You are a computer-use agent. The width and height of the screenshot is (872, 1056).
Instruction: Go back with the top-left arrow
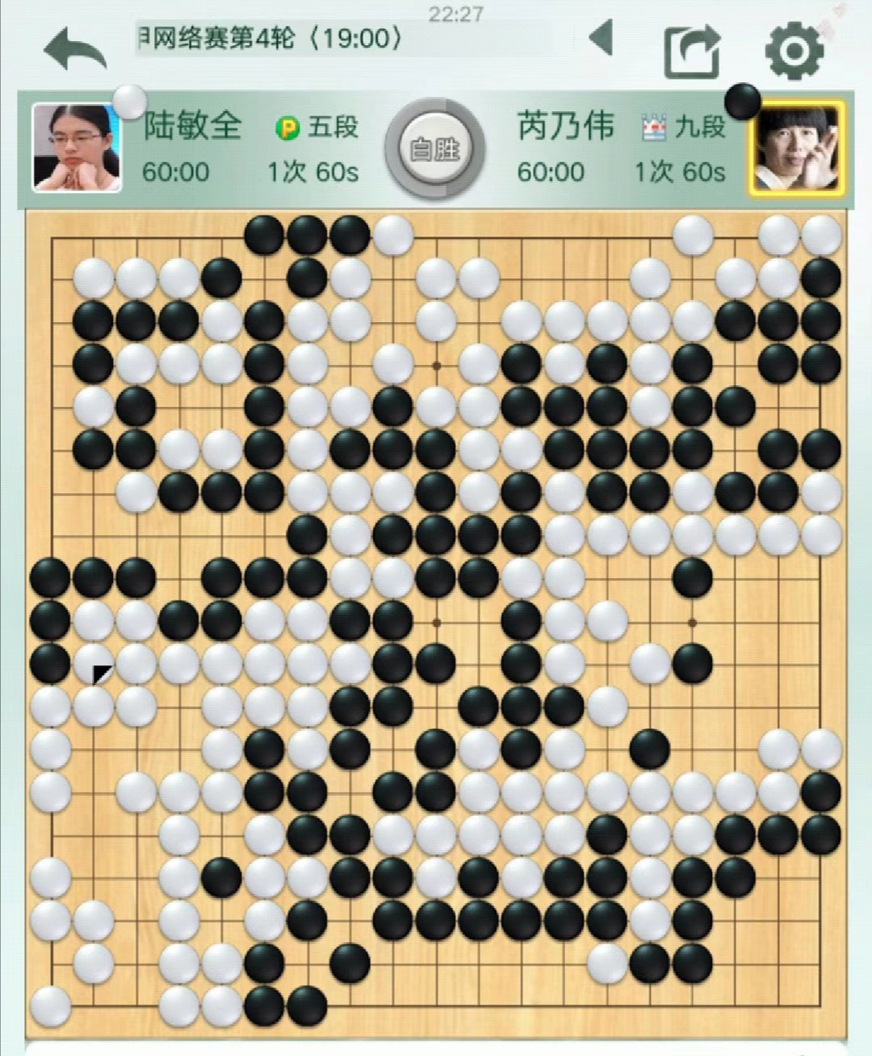(x=75, y=50)
